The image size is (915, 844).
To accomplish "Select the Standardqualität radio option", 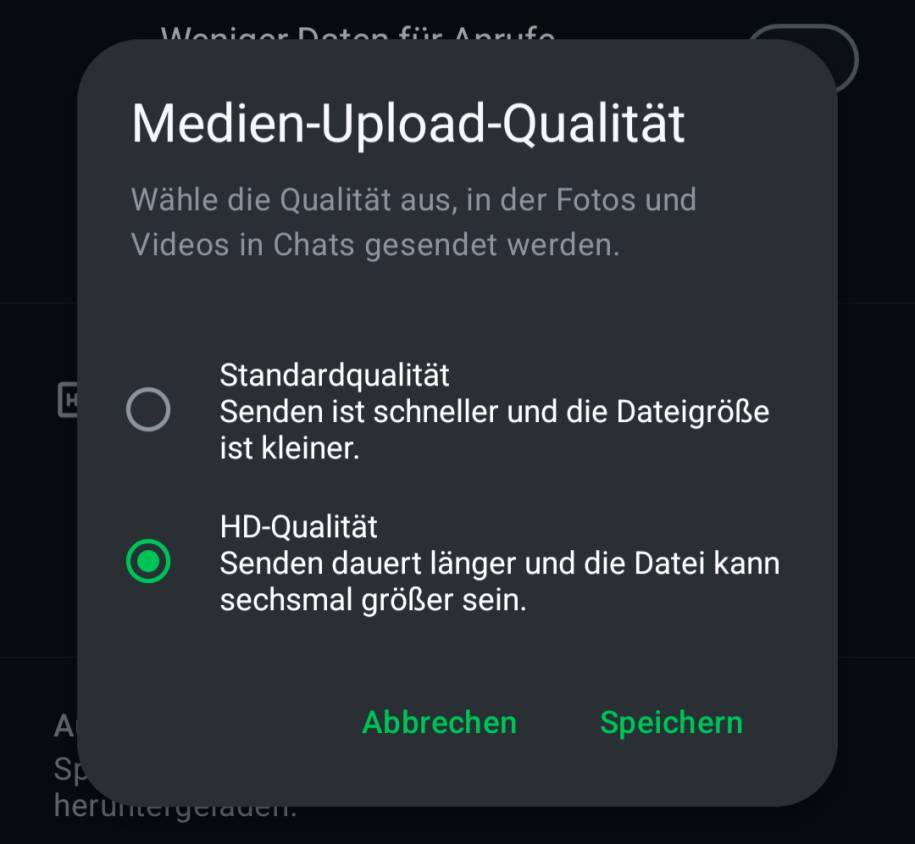I will coord(148,410).
